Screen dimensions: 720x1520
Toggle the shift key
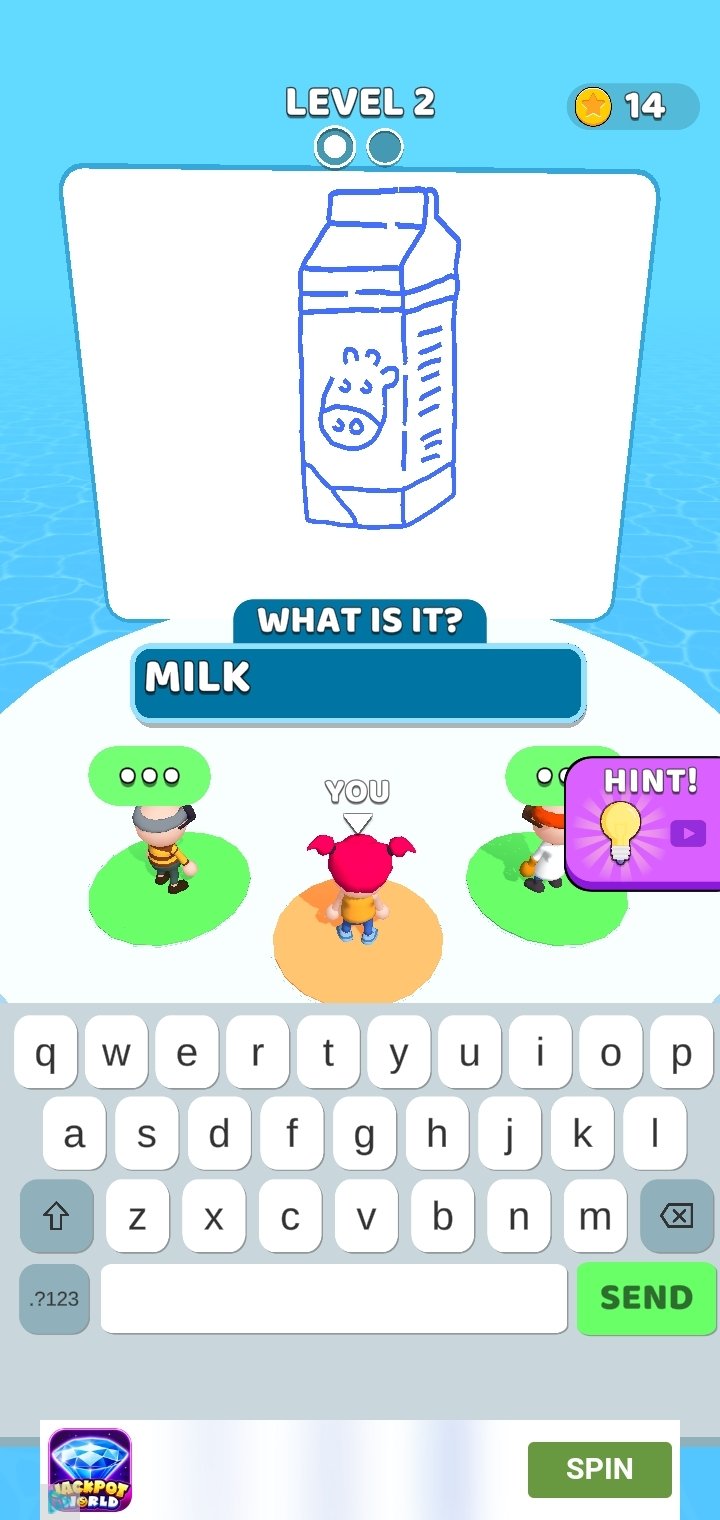[56, 1216]
